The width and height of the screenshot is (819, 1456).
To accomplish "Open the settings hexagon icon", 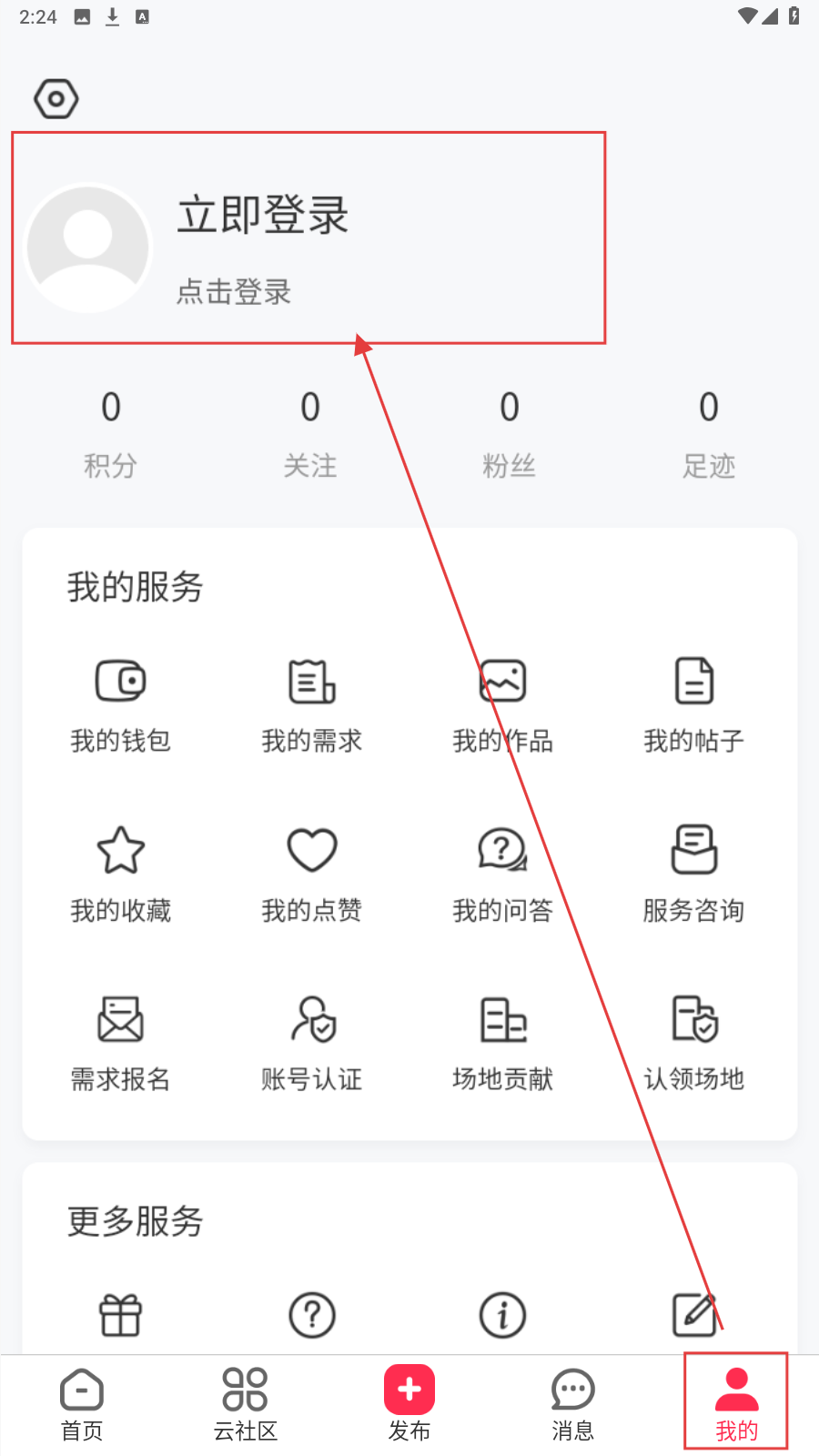I will 56,98.
